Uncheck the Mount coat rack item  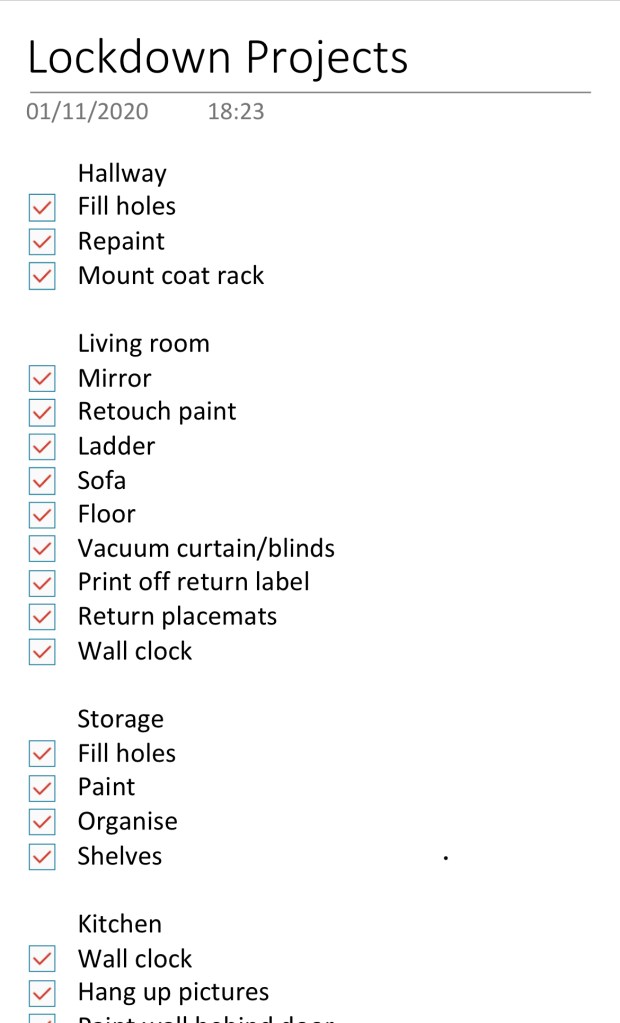coord(42,276)
